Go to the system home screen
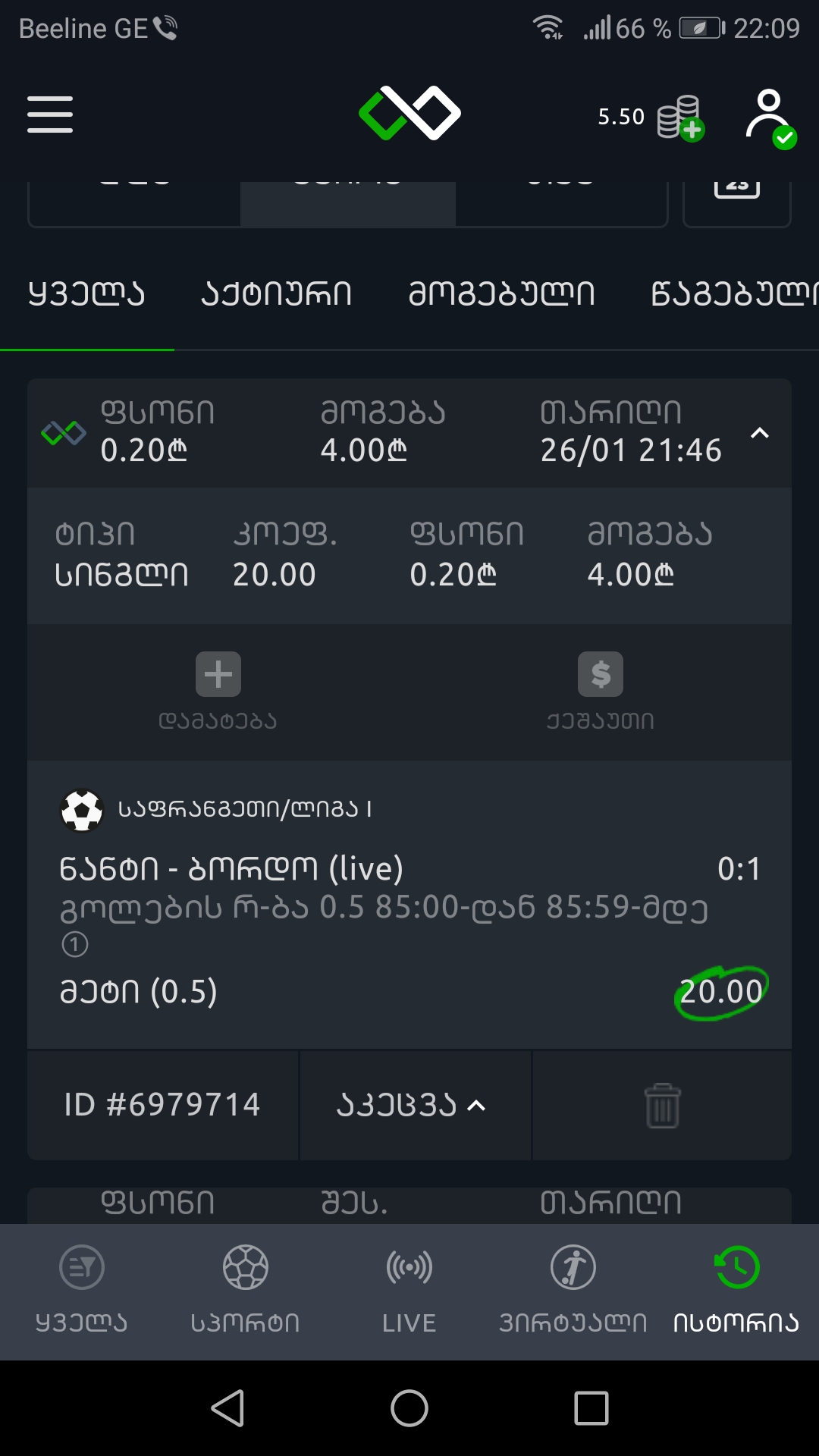The image size is (819, 1456). click(409, 1408)
